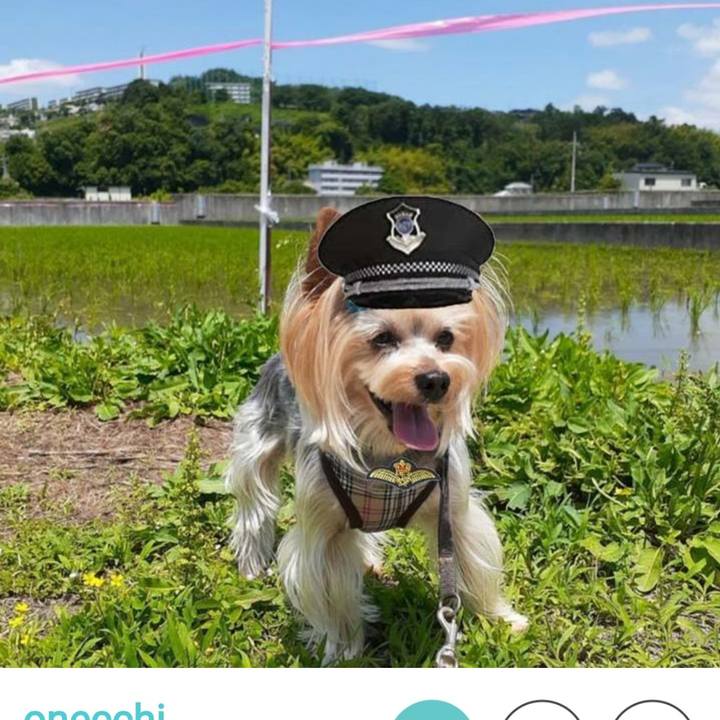The image size is (720, 720).
Task: Tap the teal filled circular button
Action: point(431,711)
